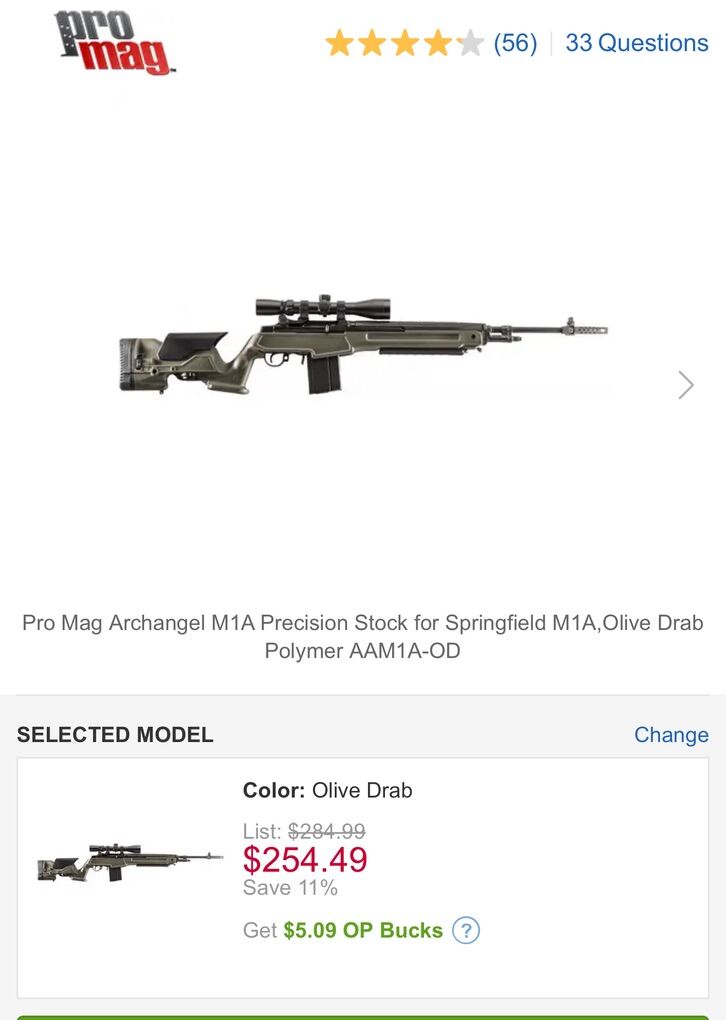Select the second rating star
The height and width of the screenshot is (1020, 726).
372,43
